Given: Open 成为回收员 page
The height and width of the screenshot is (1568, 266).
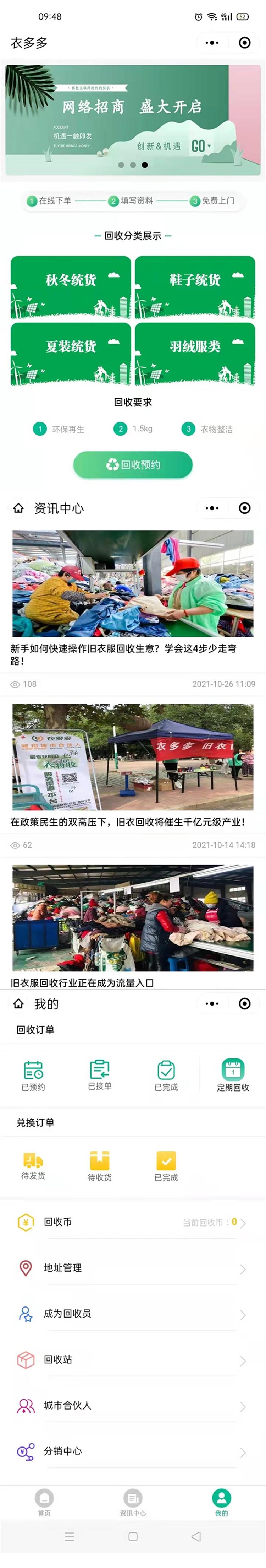Looking at the screenshot, I should [x=133, y=1314].
